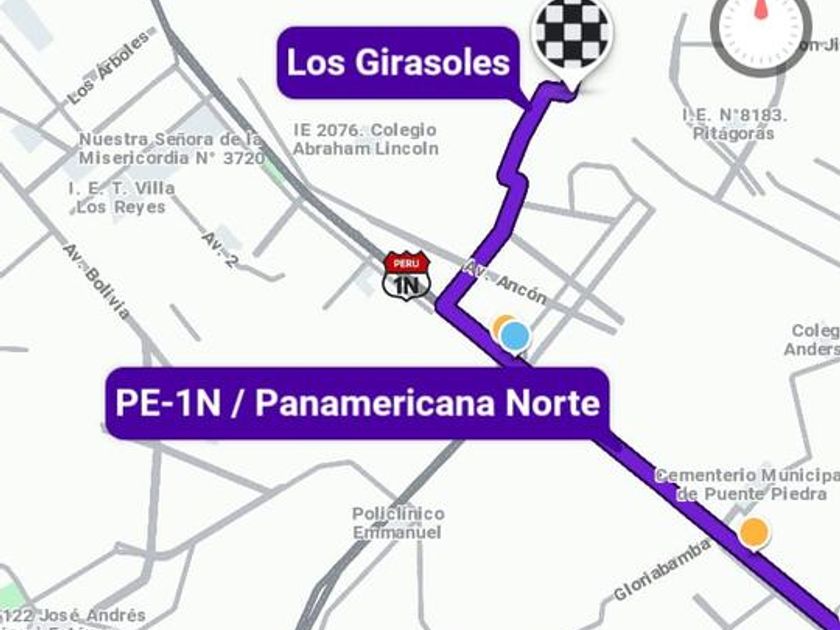Tap the PE-1N / Panamericana Norte label
The image size is (840, 630).
click(x=357, y=403)
